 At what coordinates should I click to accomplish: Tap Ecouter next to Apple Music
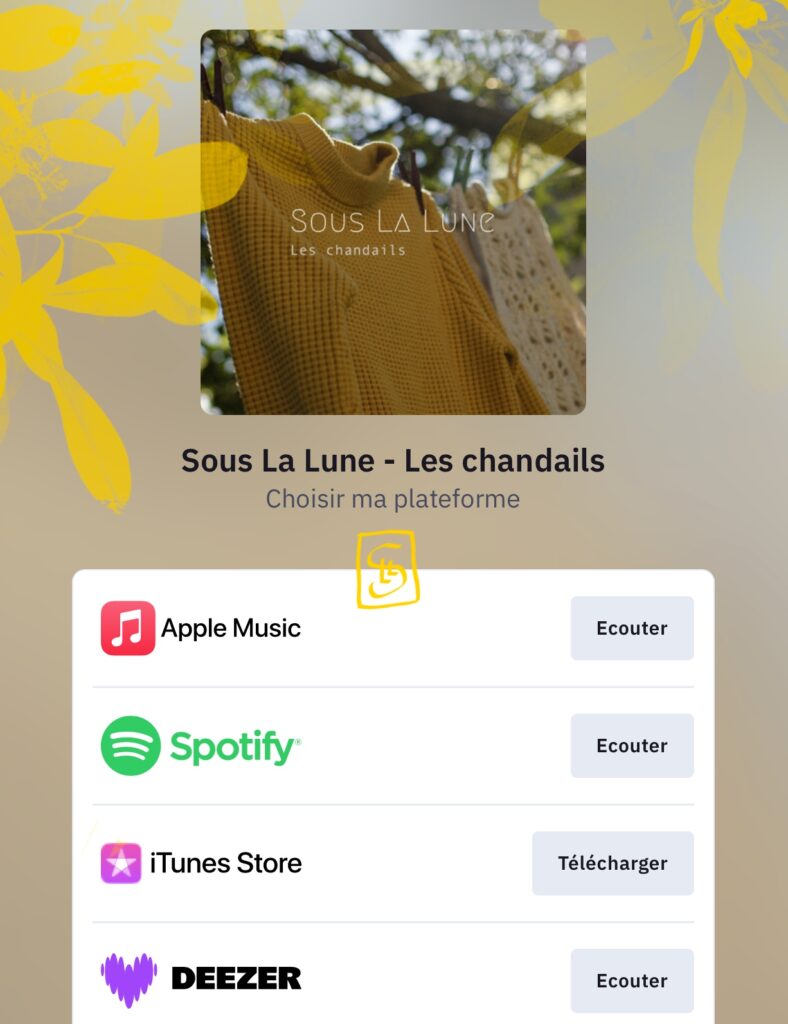(x=631, y=628)
